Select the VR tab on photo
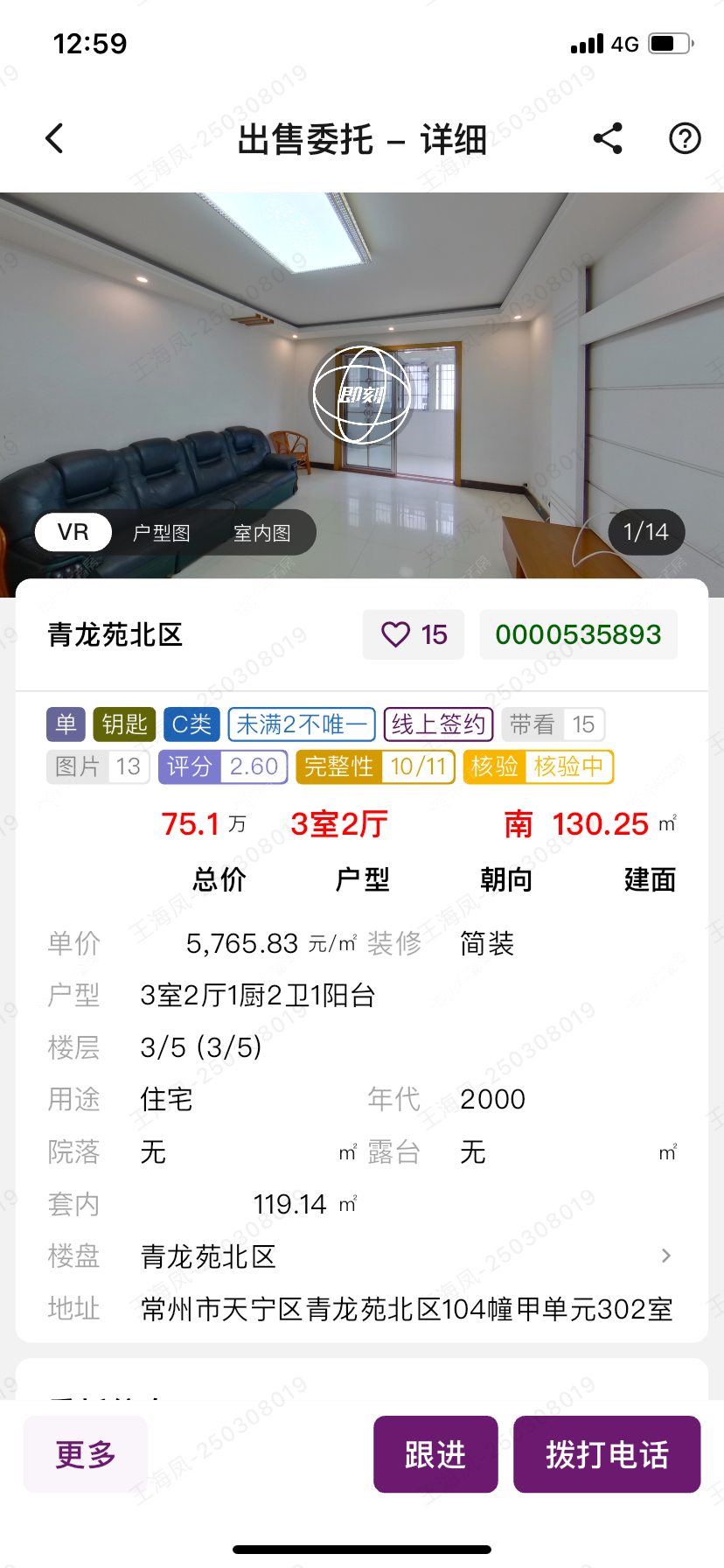Viewport: 724px width, 1568px height. (73, 532)
